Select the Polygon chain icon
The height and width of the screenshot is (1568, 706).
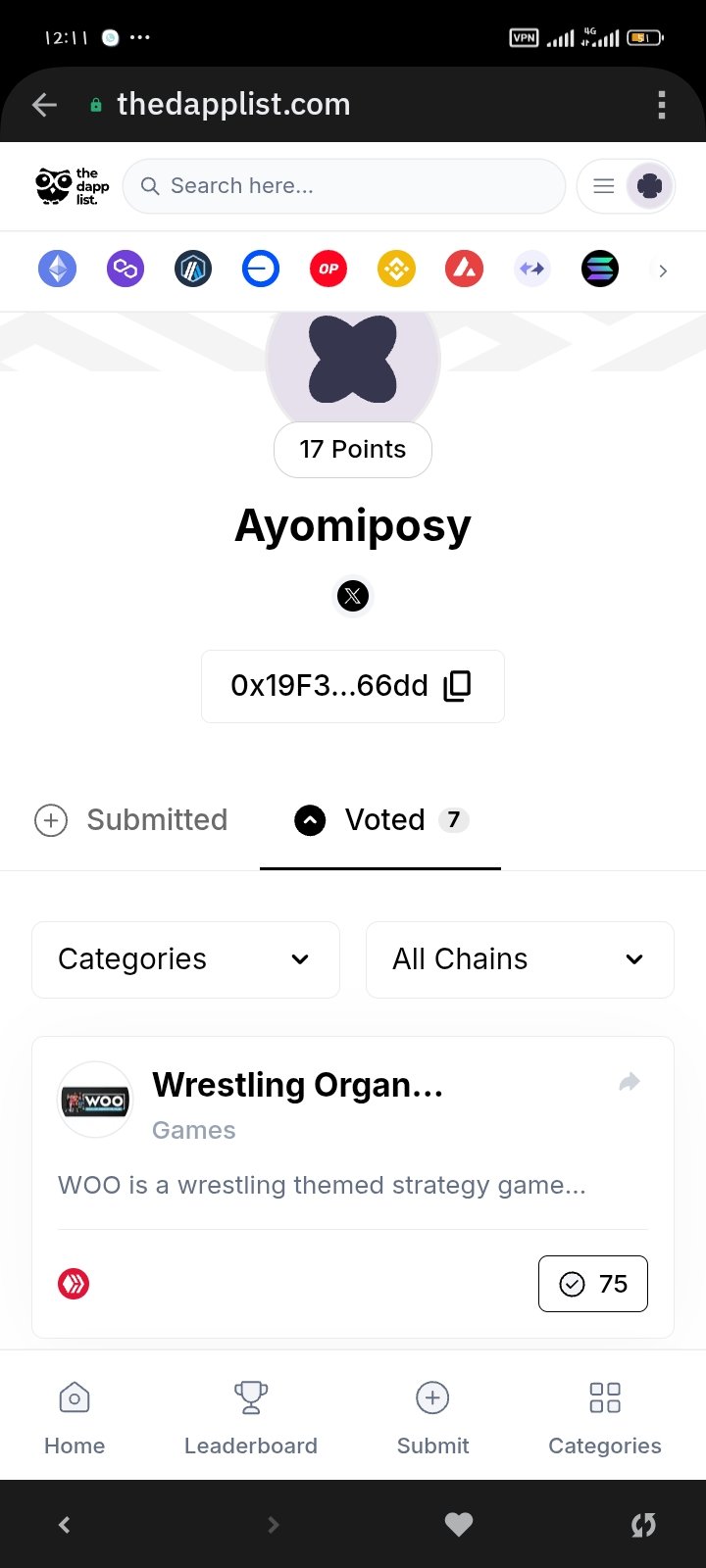[x=126, y=269]
